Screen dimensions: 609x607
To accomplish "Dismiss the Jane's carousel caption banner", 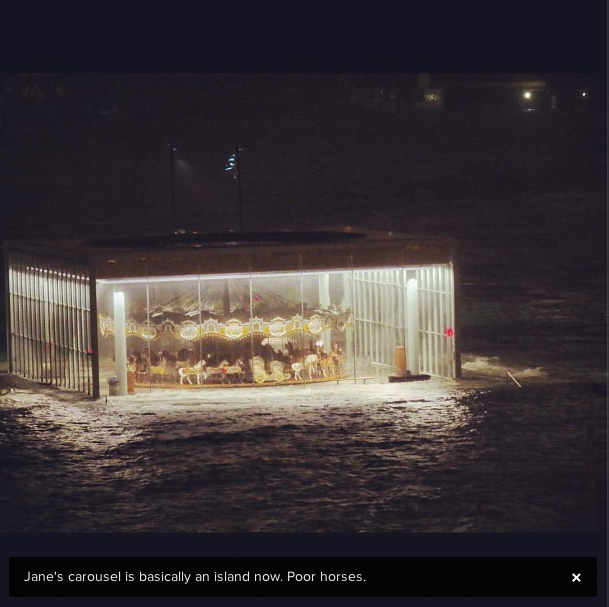I will [576, 577].
